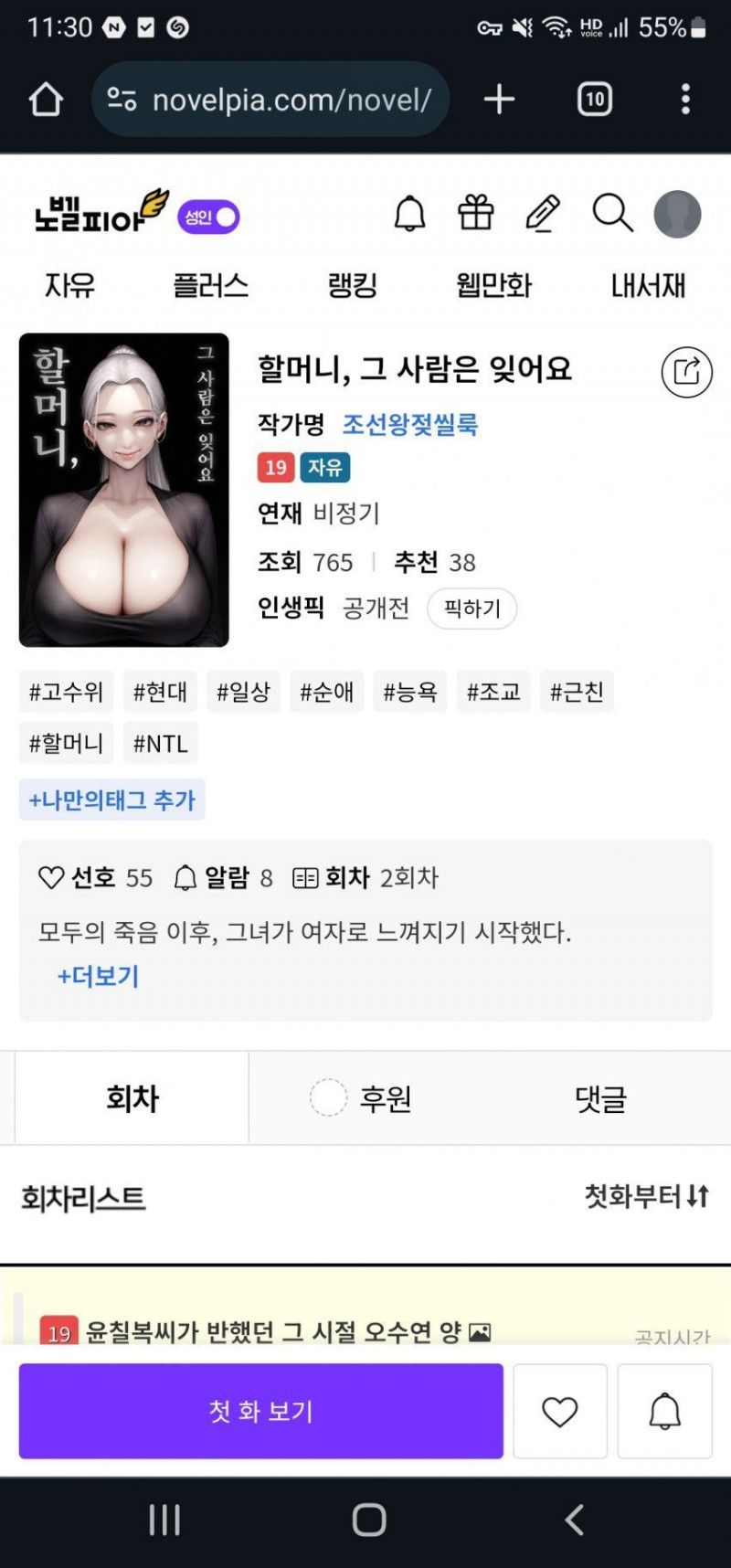Open author 조선왕젖씰룩 profile link
This screenshot has height=1568, width=731.
[x=410, y=424]
